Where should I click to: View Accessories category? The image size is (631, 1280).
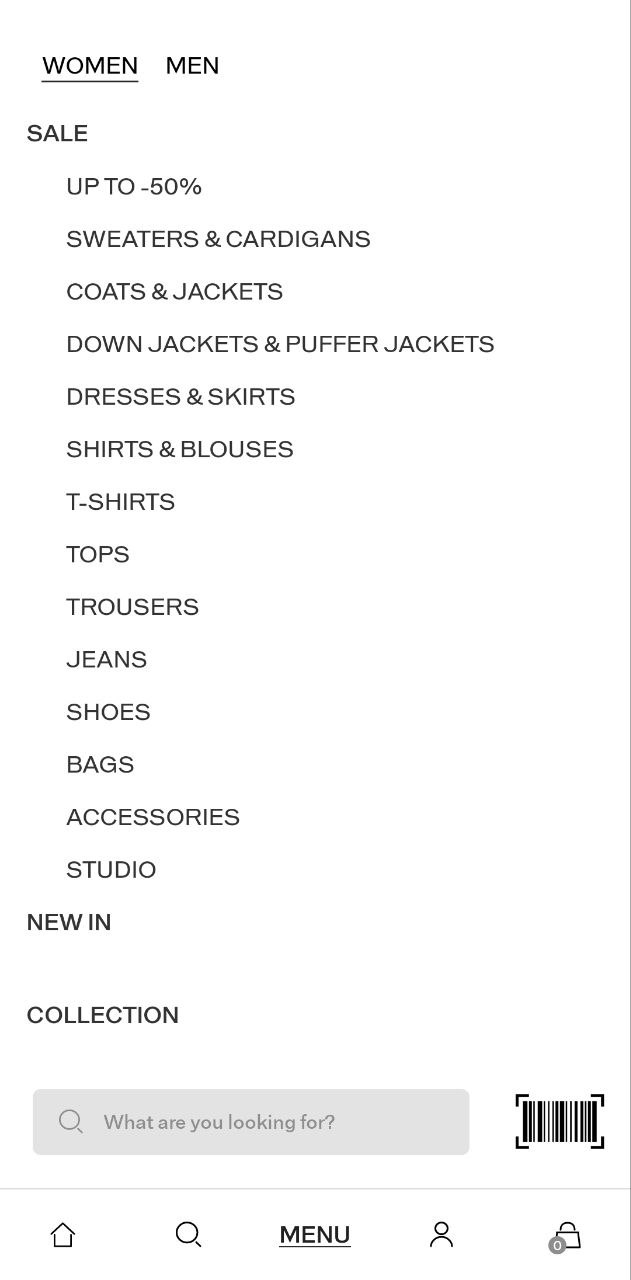153,816
